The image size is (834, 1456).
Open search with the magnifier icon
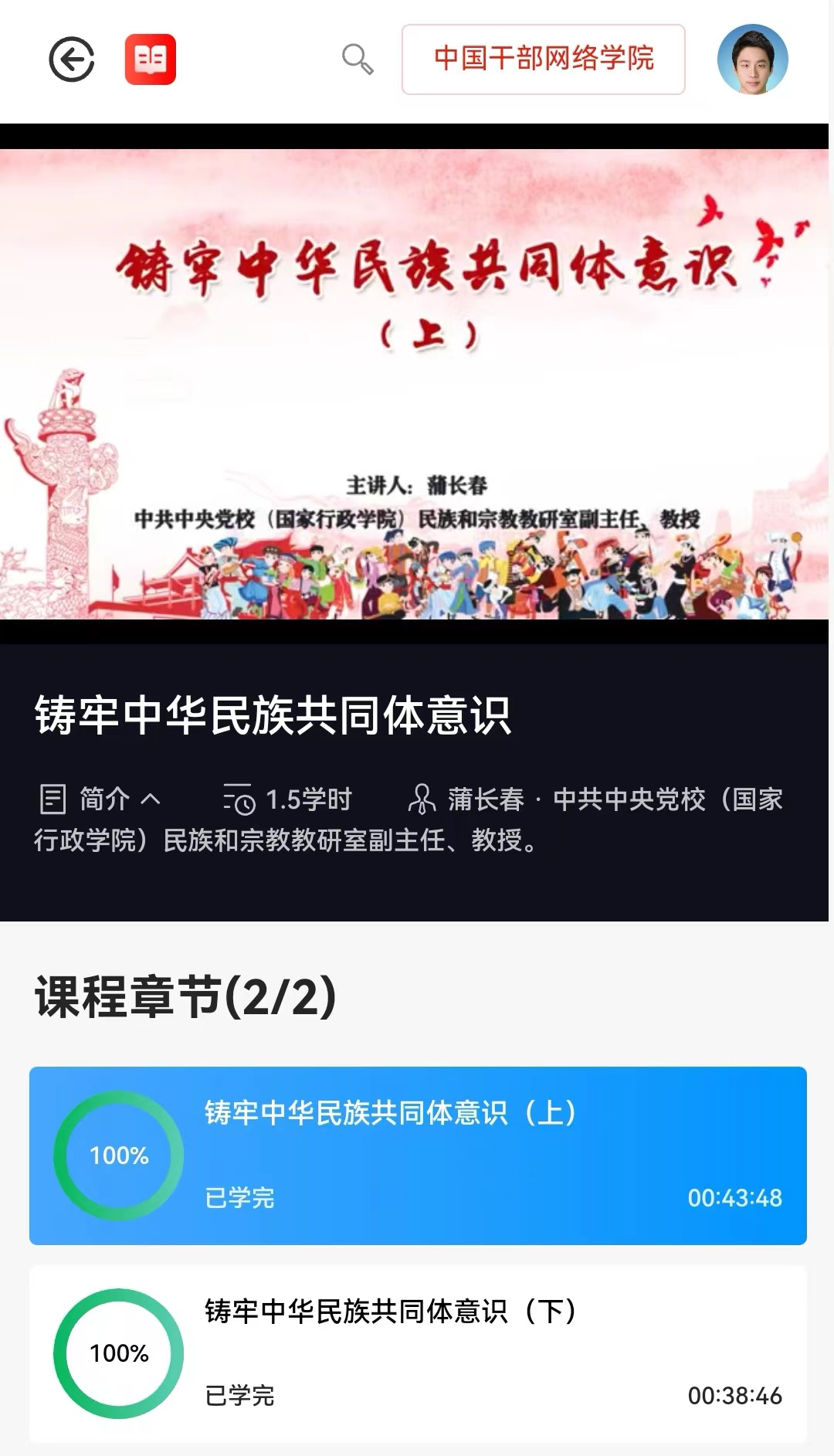click(x=358, y=59)
